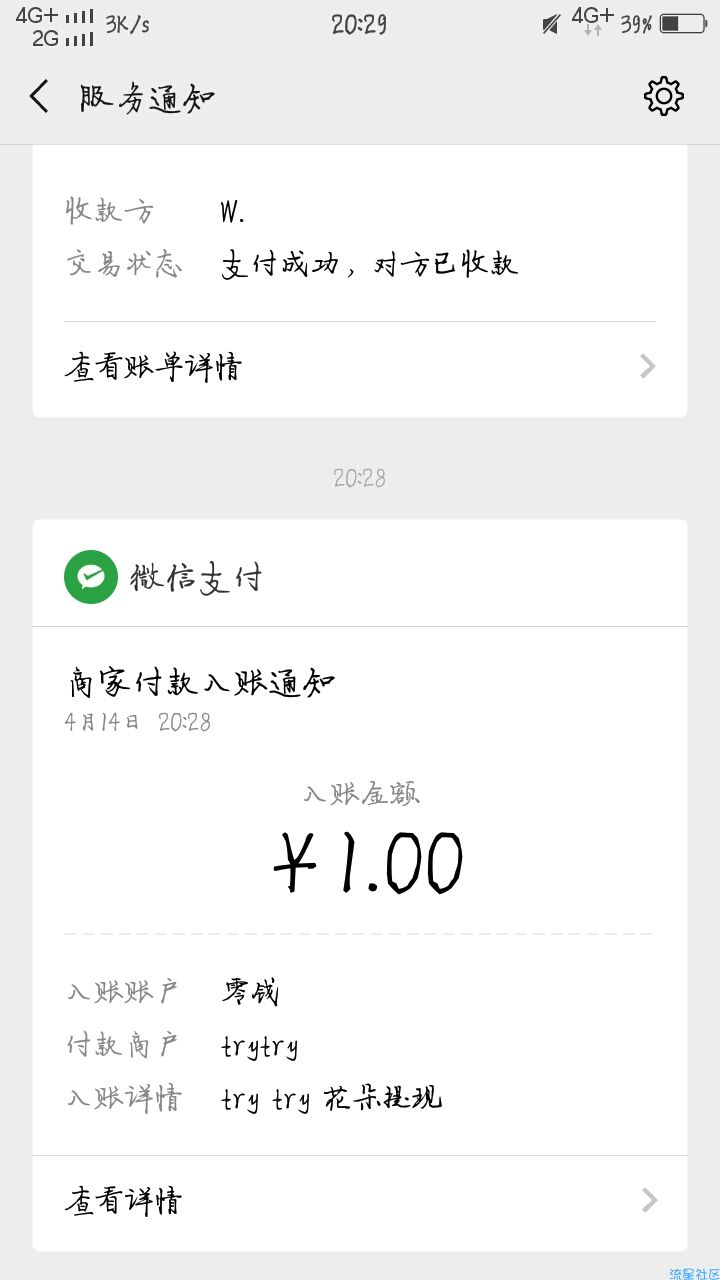This screenshot has height=1280, width=720.
Task: Go back from 服务通知
Action: (x=39, y=97)
